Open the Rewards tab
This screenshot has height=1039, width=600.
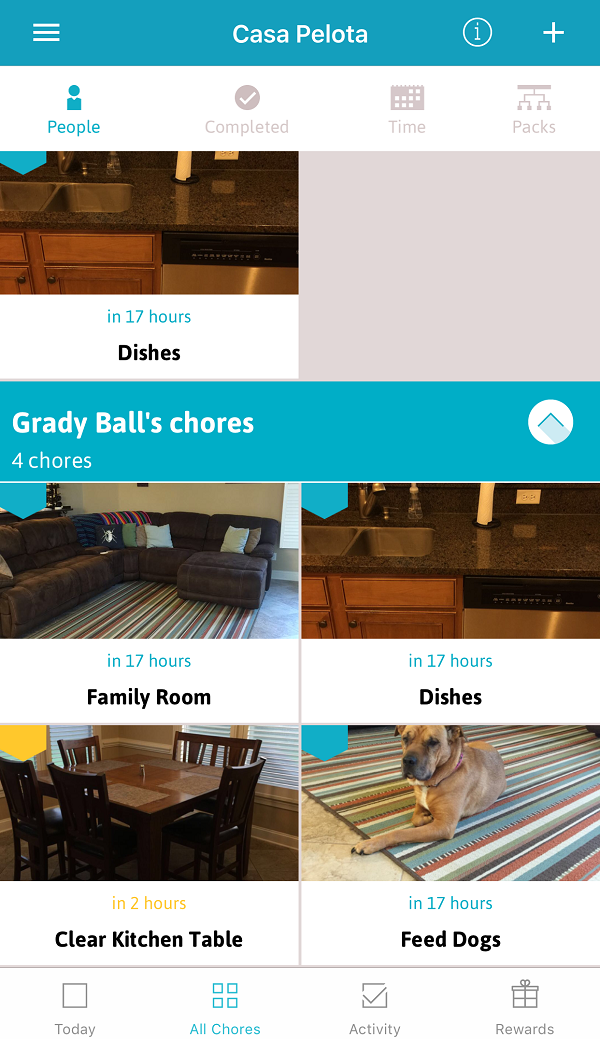525,1007
